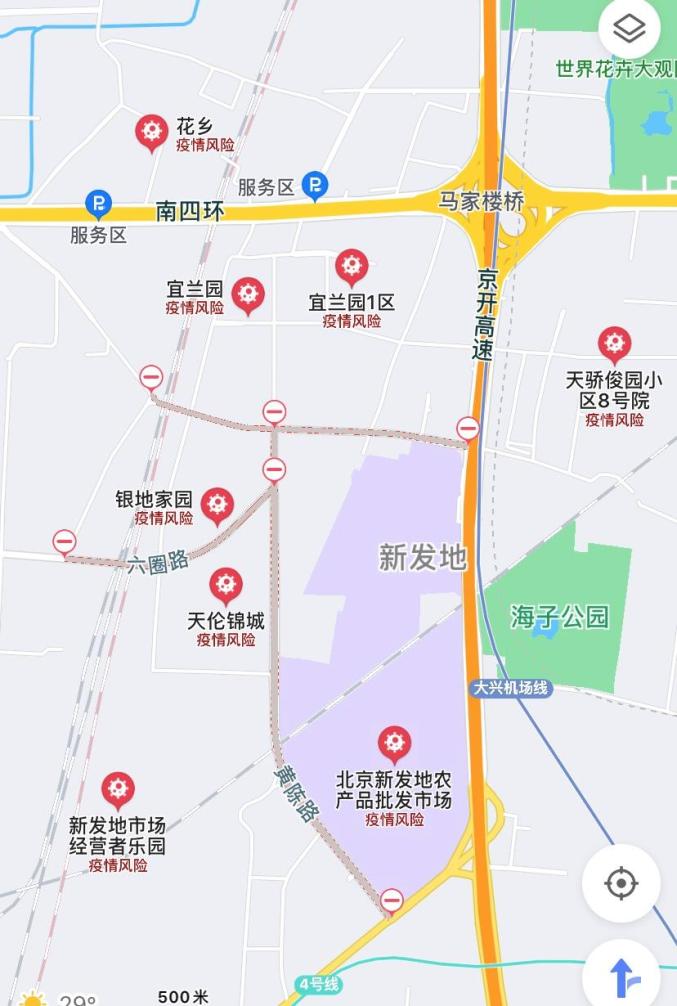Image resolution: width=677 pixels, height=1006 pixels.
Task: Center map on my current location
Action: [x=620, y=883]
